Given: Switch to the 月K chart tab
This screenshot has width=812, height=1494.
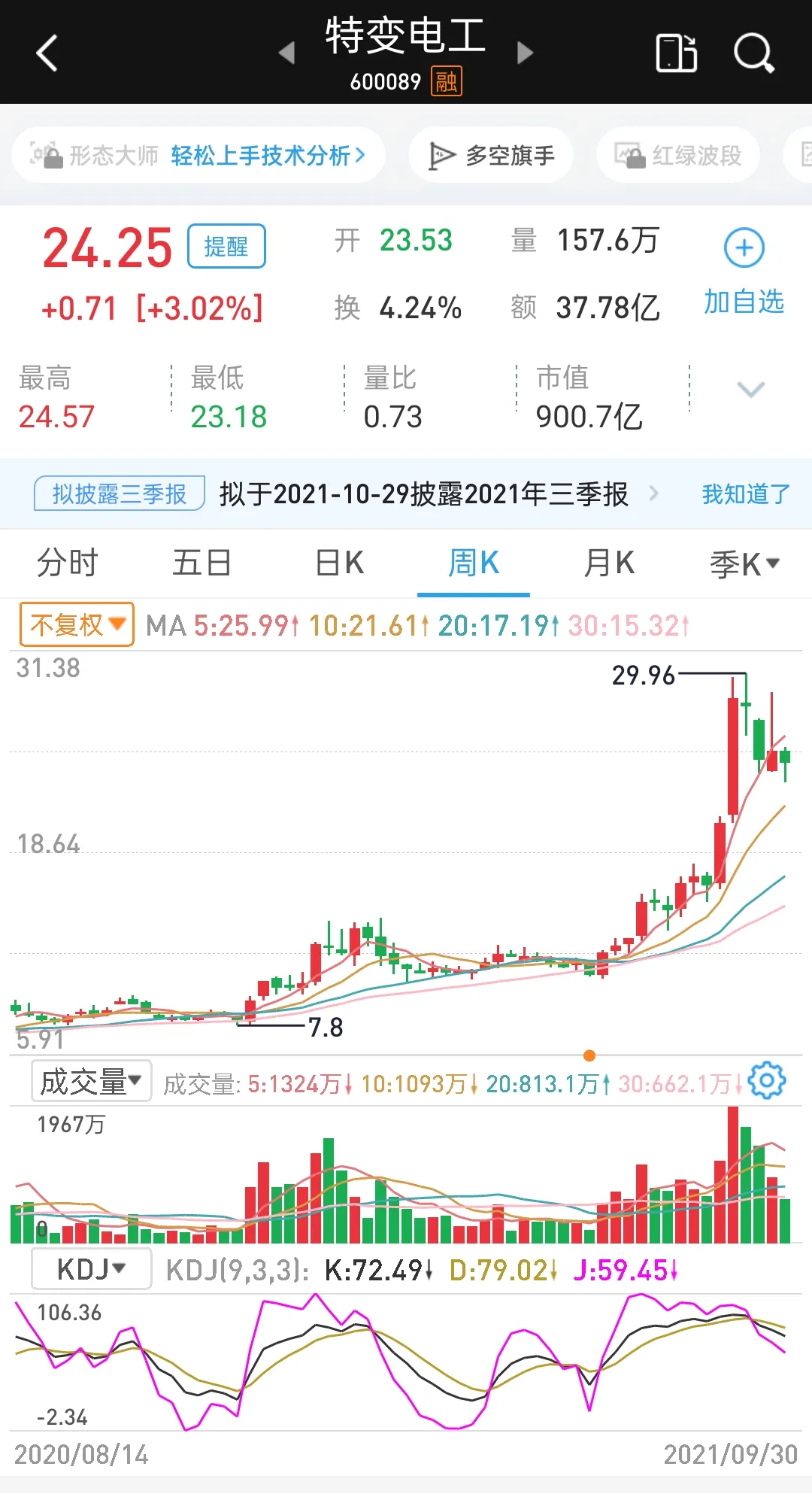Looking at the screenshot, I should click(609, 563).
